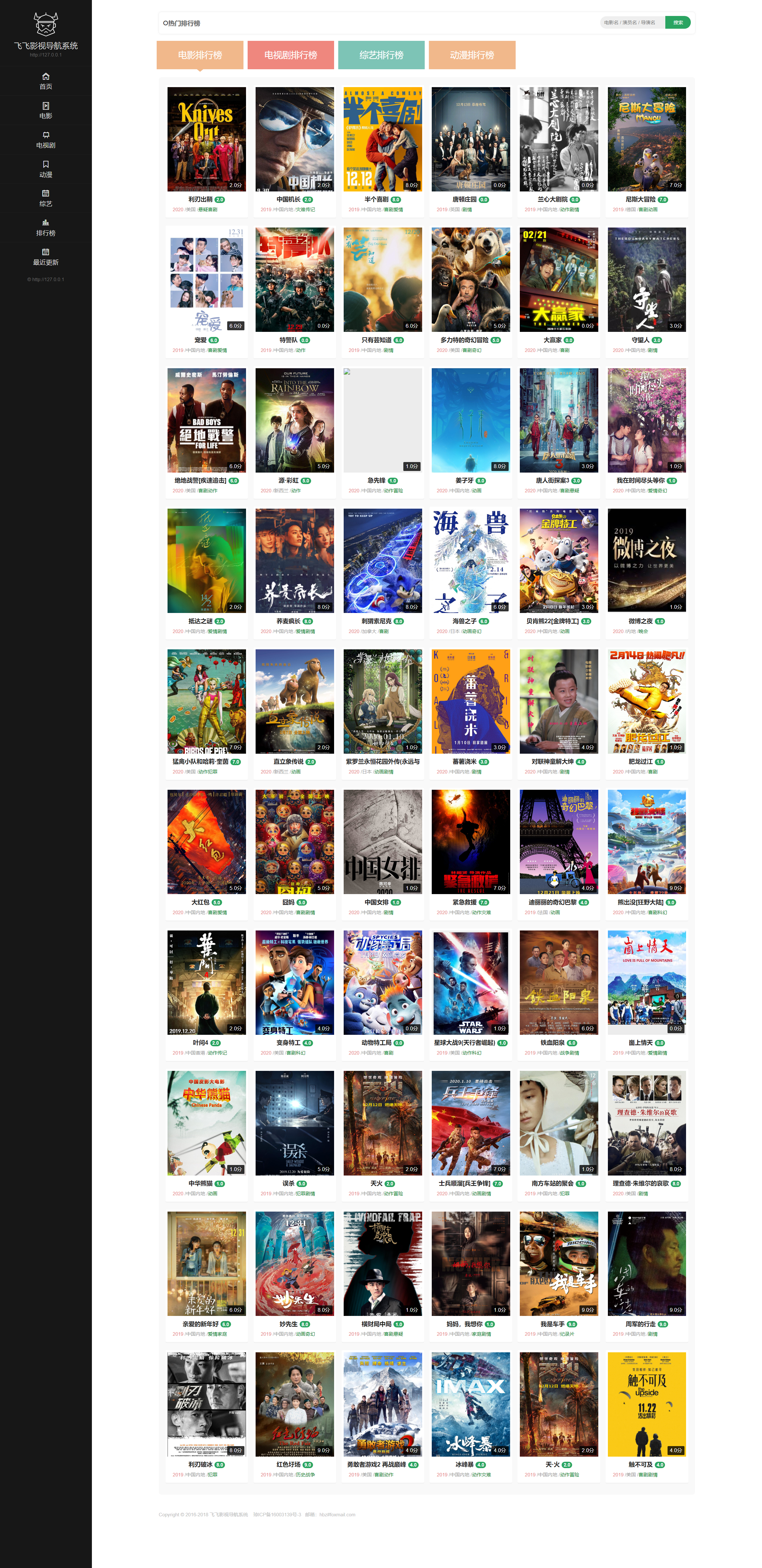Open the 半个喜剧 movie poster

click(382, 139)
